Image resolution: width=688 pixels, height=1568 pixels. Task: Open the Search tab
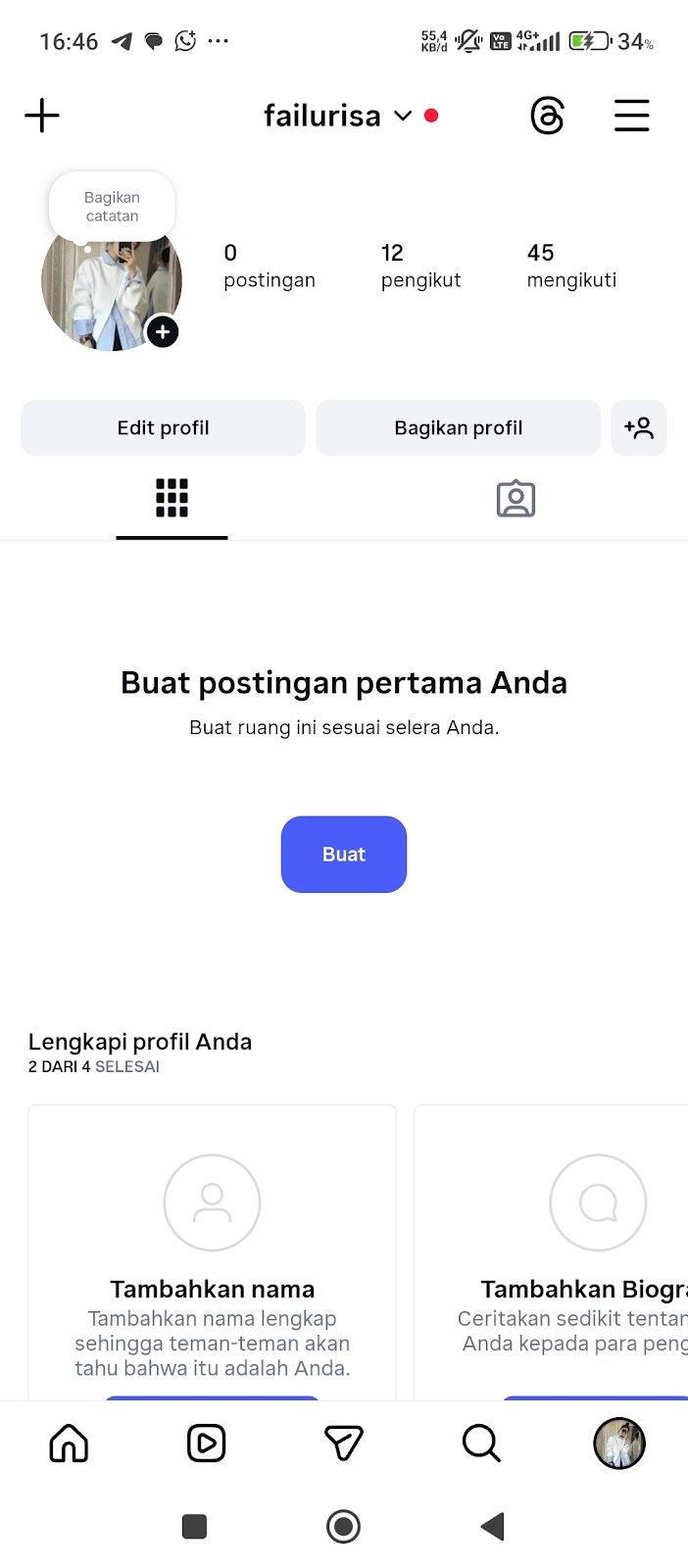pyautogui.click(x=481, y=1444)
